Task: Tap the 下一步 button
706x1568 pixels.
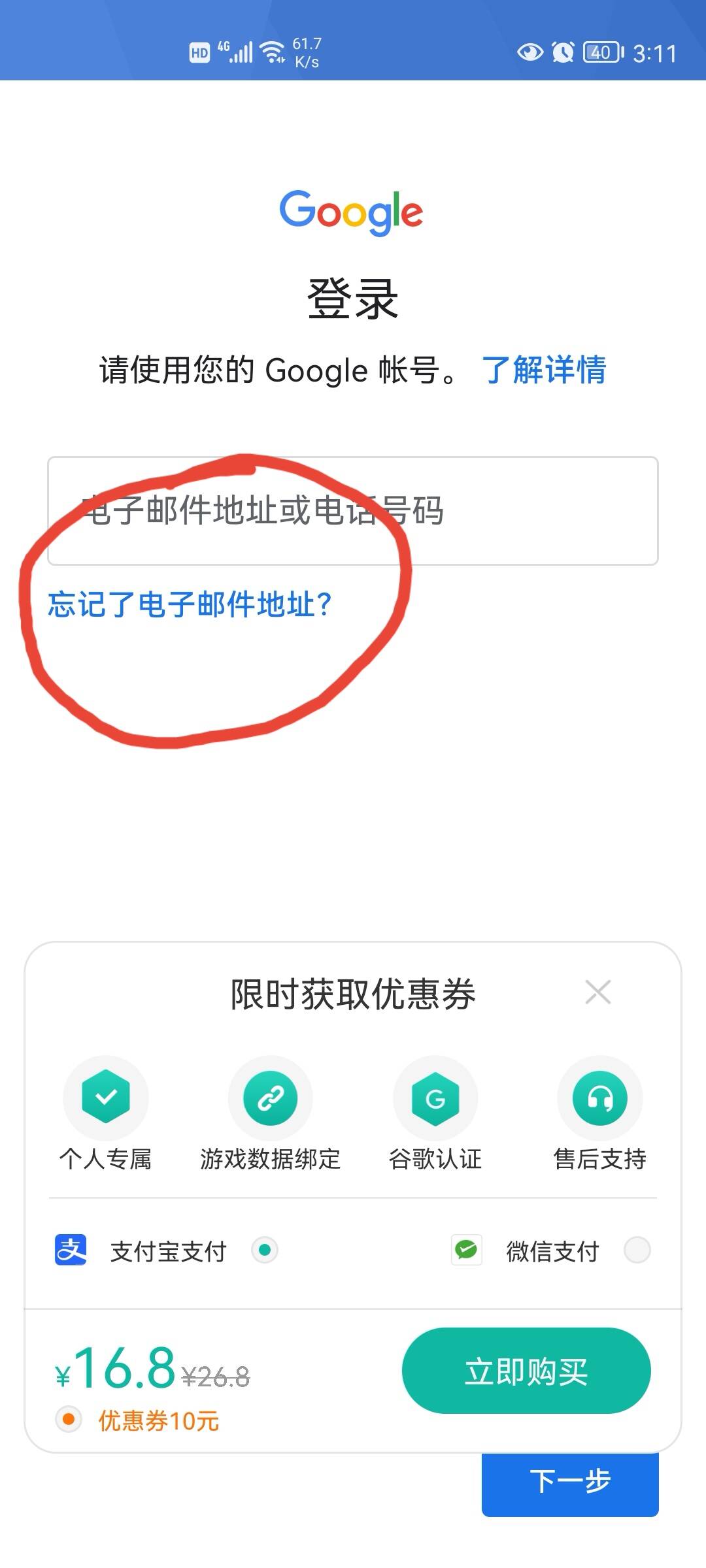Action: tap(570, 1483)
